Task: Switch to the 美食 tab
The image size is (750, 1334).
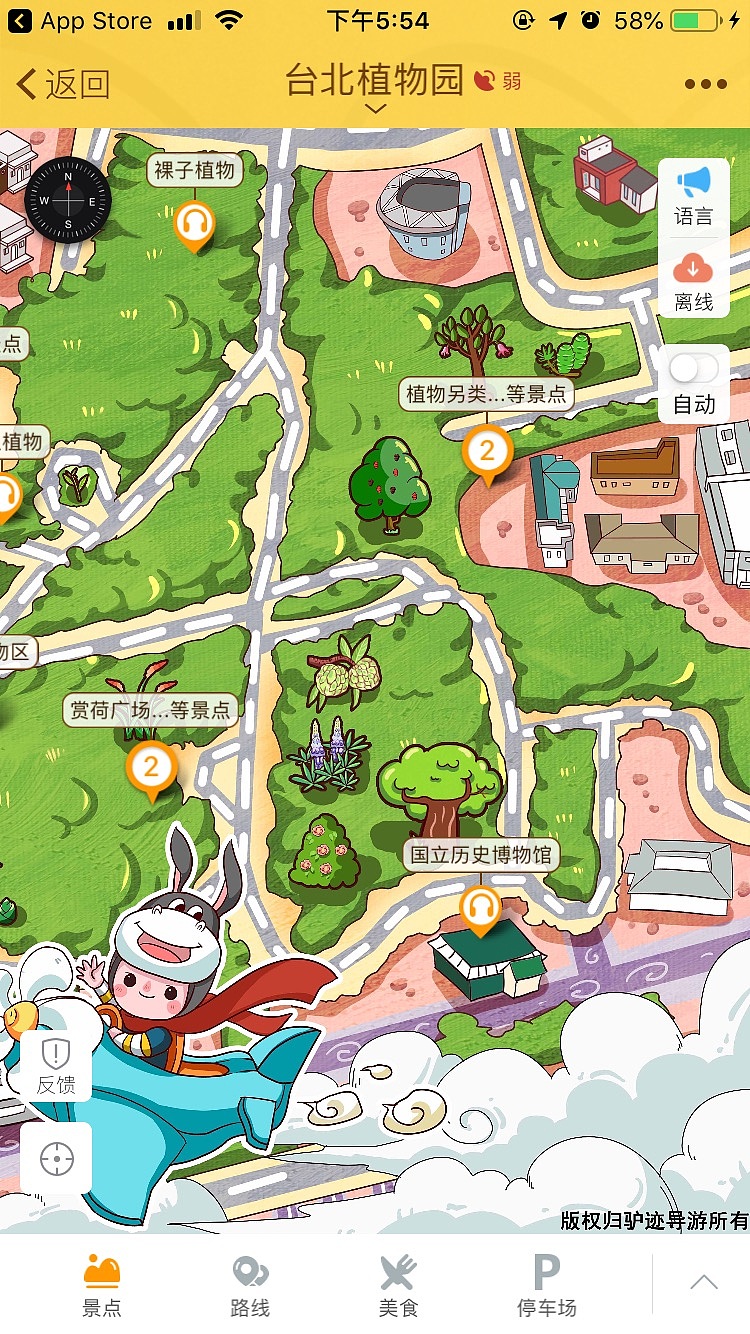Action: click(397, 1285)
